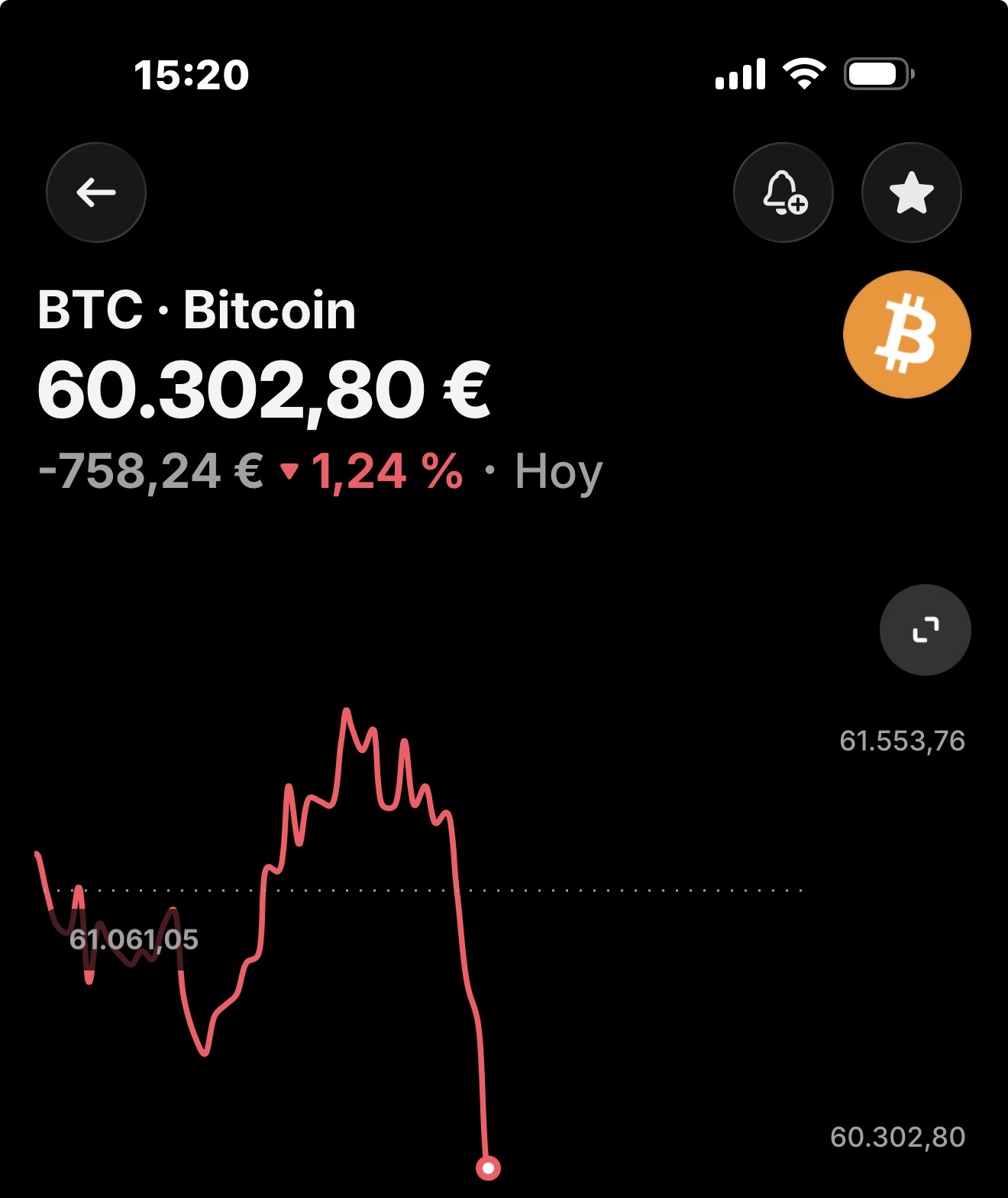Toggle Bitcoin favorite star
The height and width of the screenshot is (1198, 1008).
911,192
